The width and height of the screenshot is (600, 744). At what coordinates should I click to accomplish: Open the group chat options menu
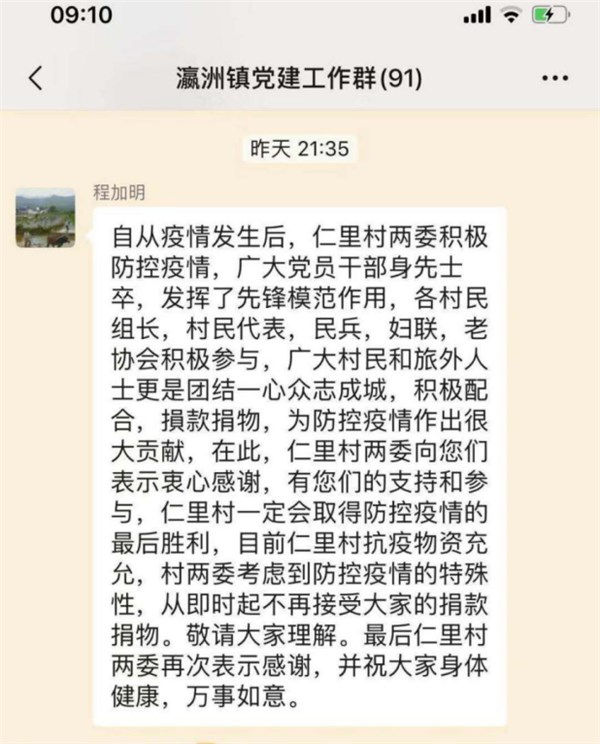pos(555,78)
